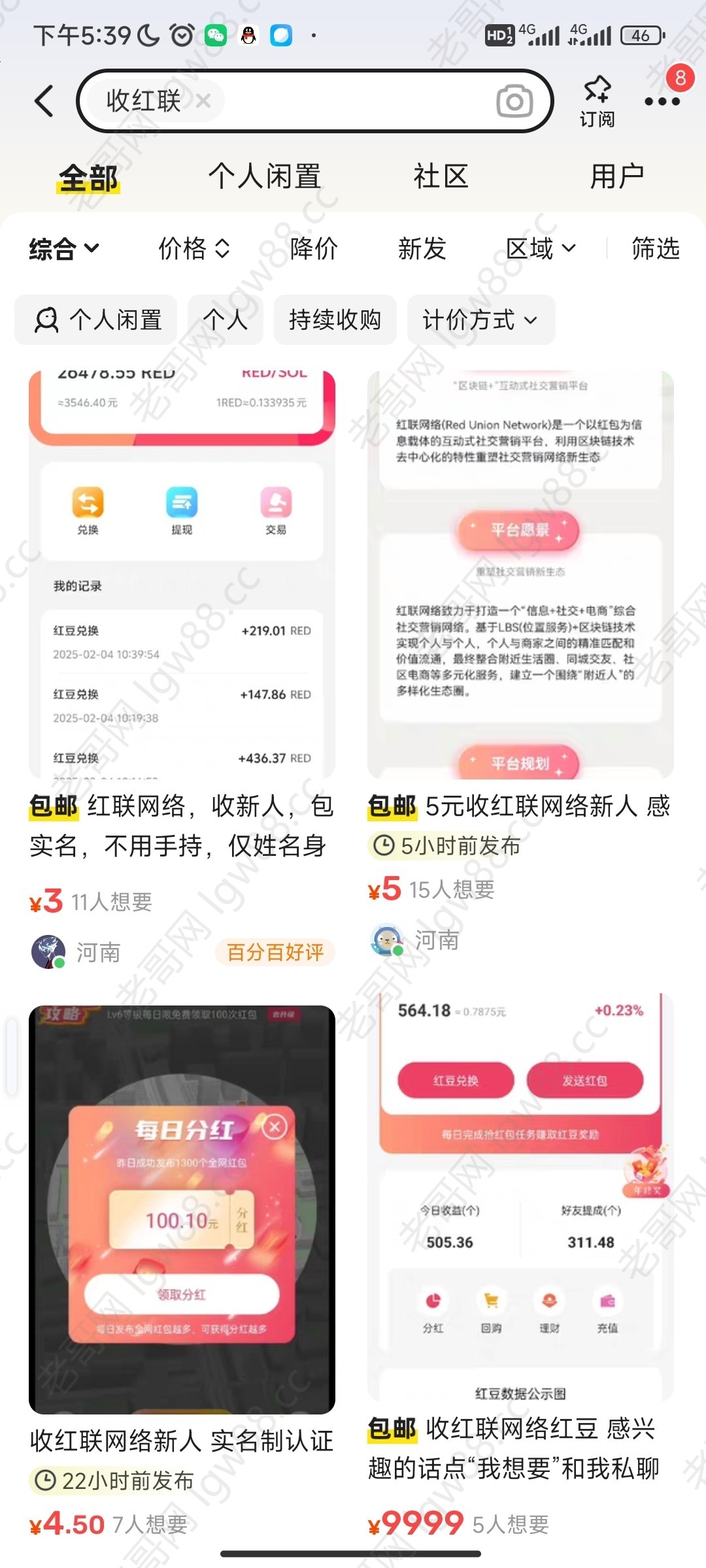Open the three-dot overflow menu
The height and width of the screenshot is (1568, 706).
(662, 101)
